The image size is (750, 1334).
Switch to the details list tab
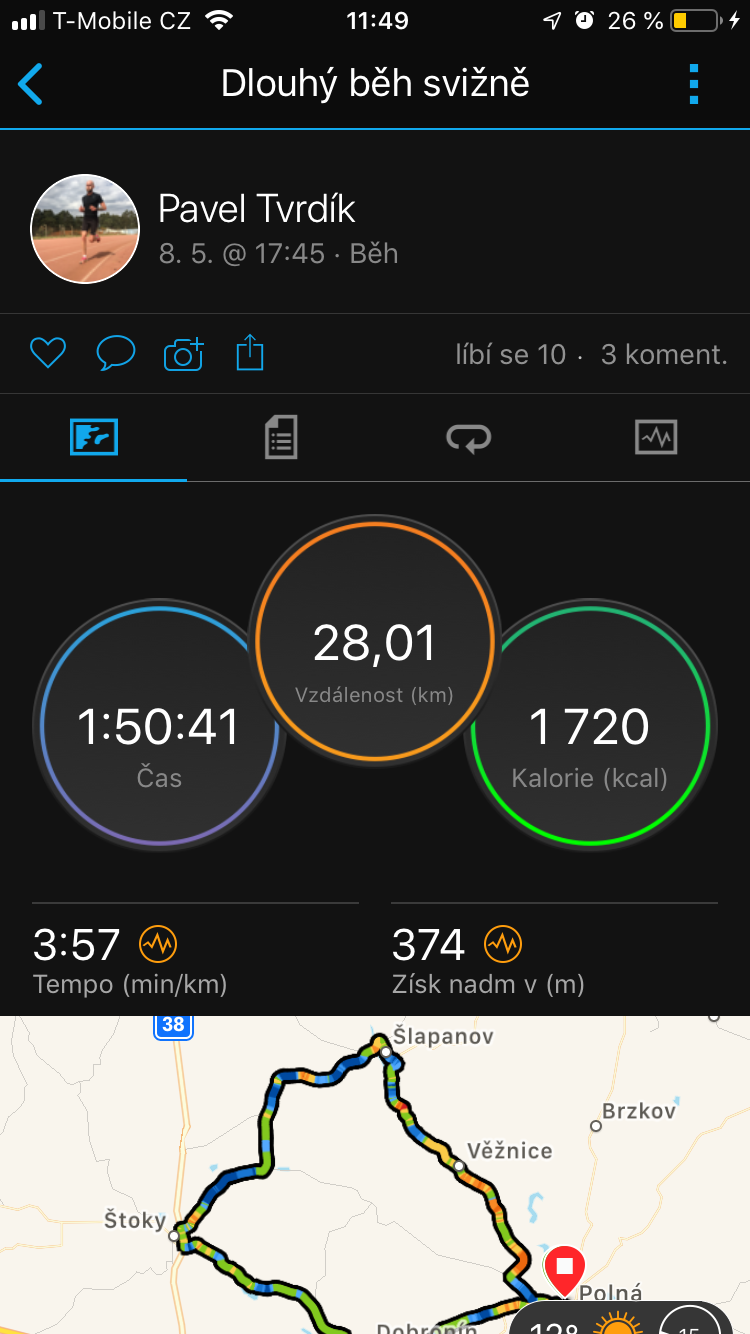click(x=281, y=438)
